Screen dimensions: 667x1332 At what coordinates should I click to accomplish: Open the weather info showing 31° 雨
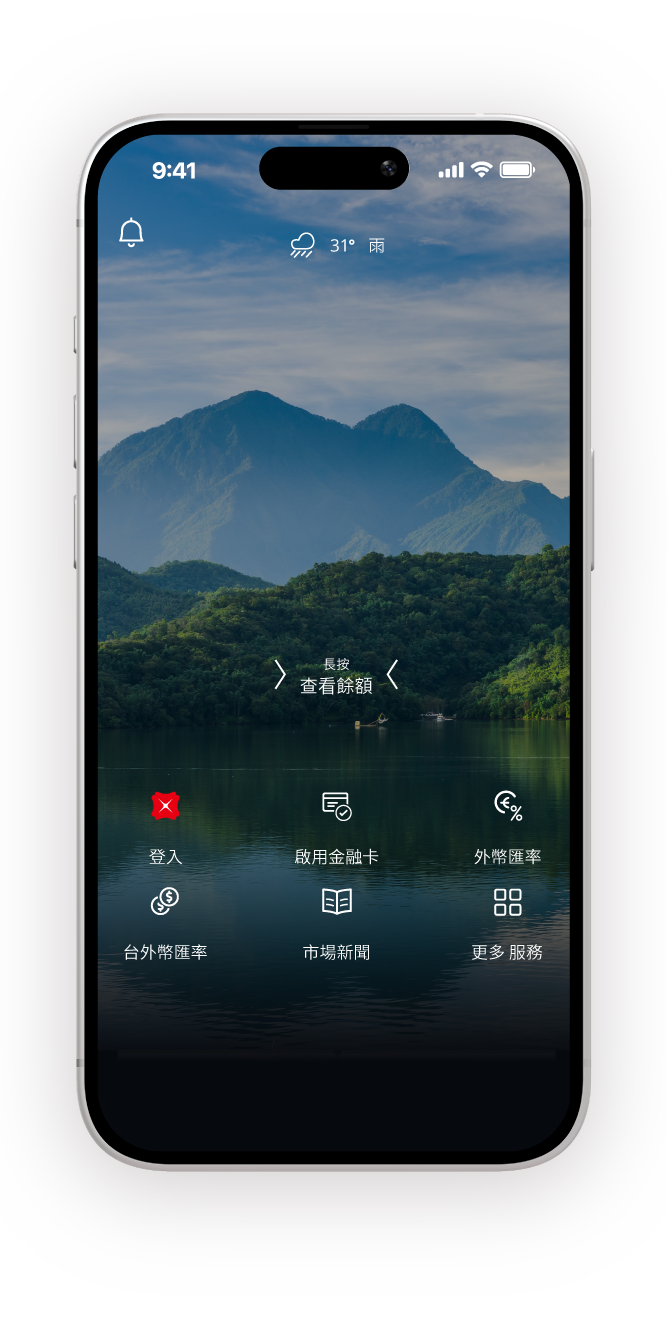coord(337,245)
